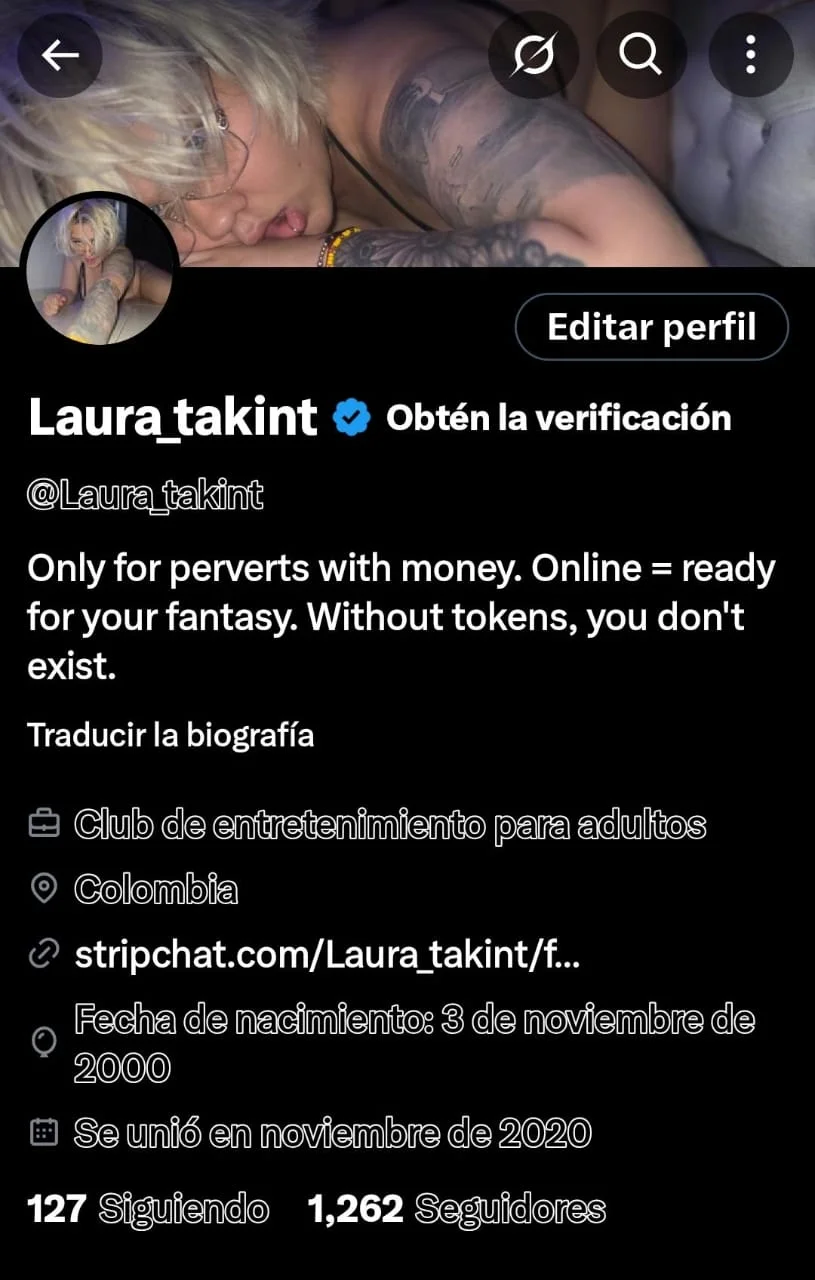Tap Obtén la verificación

[x=558, y=418]
